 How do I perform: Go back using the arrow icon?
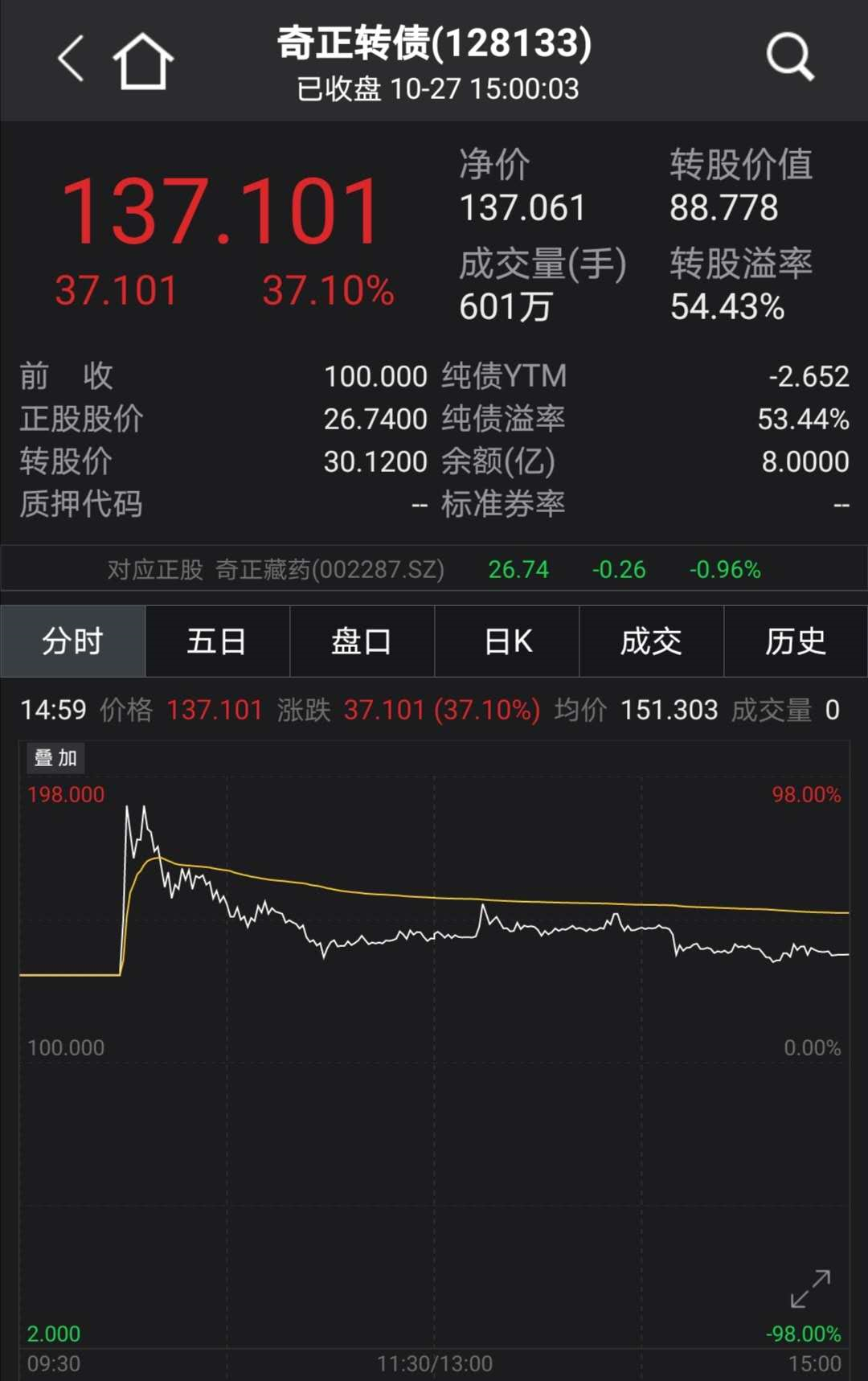pos(71,59)
